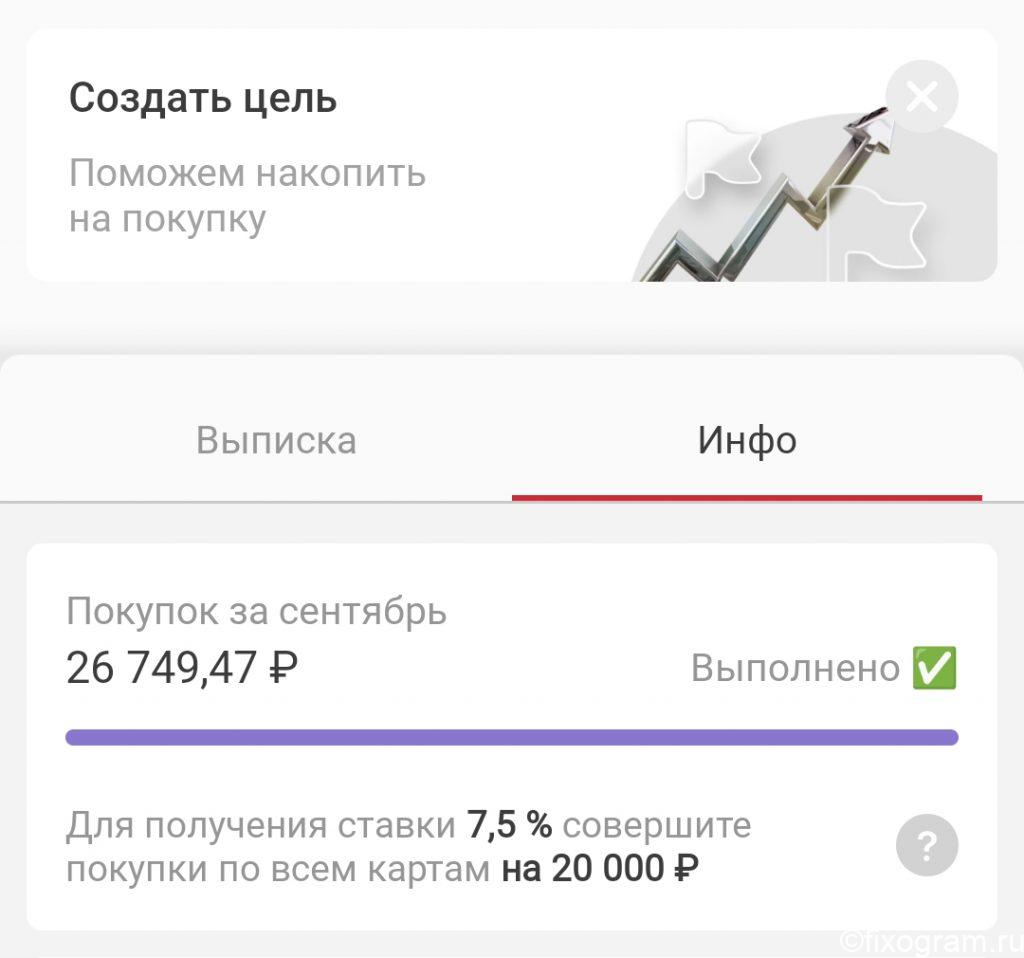Dismiss the Создать цель banner

tap(921, 97)
